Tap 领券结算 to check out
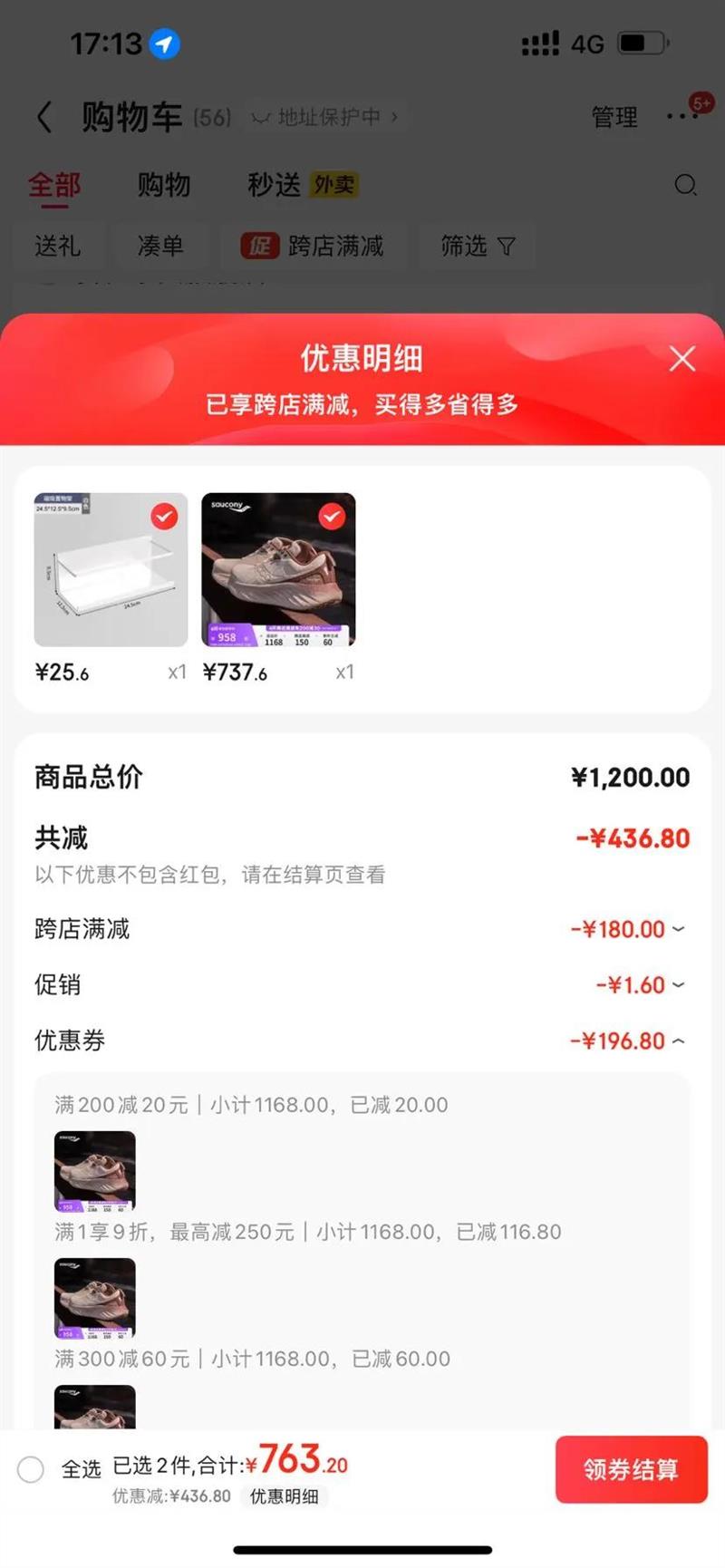This screenshot has width=725, height=1568. coord(631,1469)
